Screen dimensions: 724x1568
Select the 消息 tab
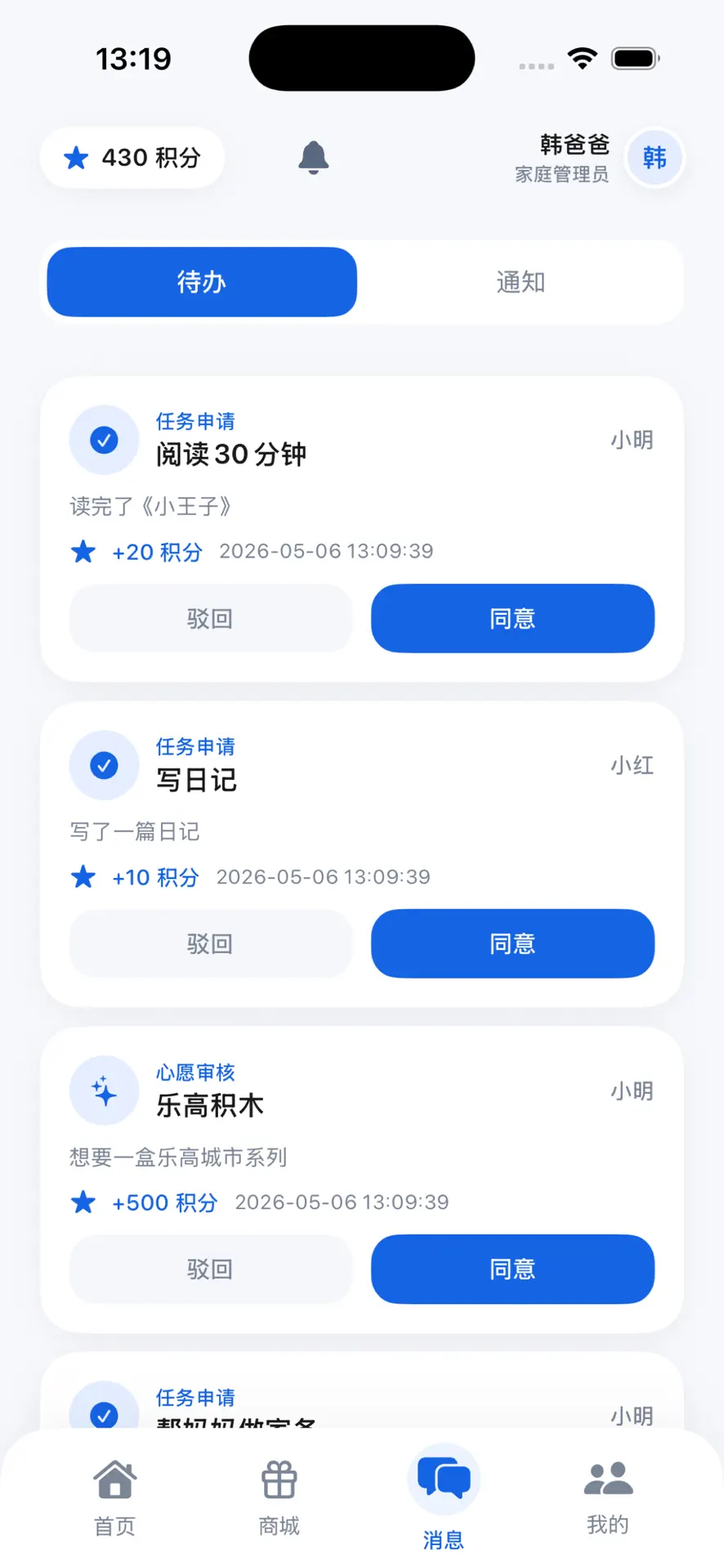pos(444,1498)
